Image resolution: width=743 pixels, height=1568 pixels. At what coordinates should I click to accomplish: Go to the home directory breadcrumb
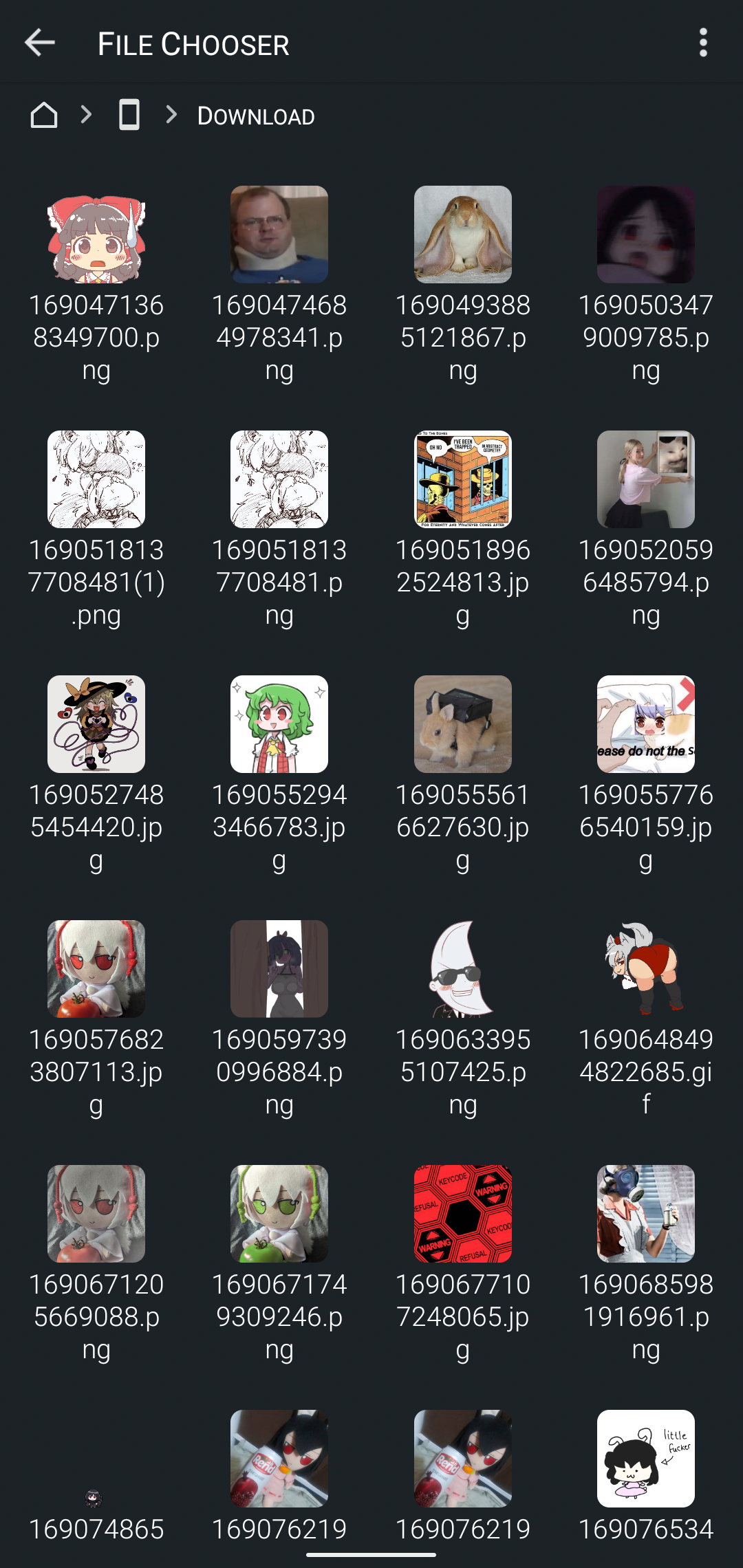tap(44, 116)
